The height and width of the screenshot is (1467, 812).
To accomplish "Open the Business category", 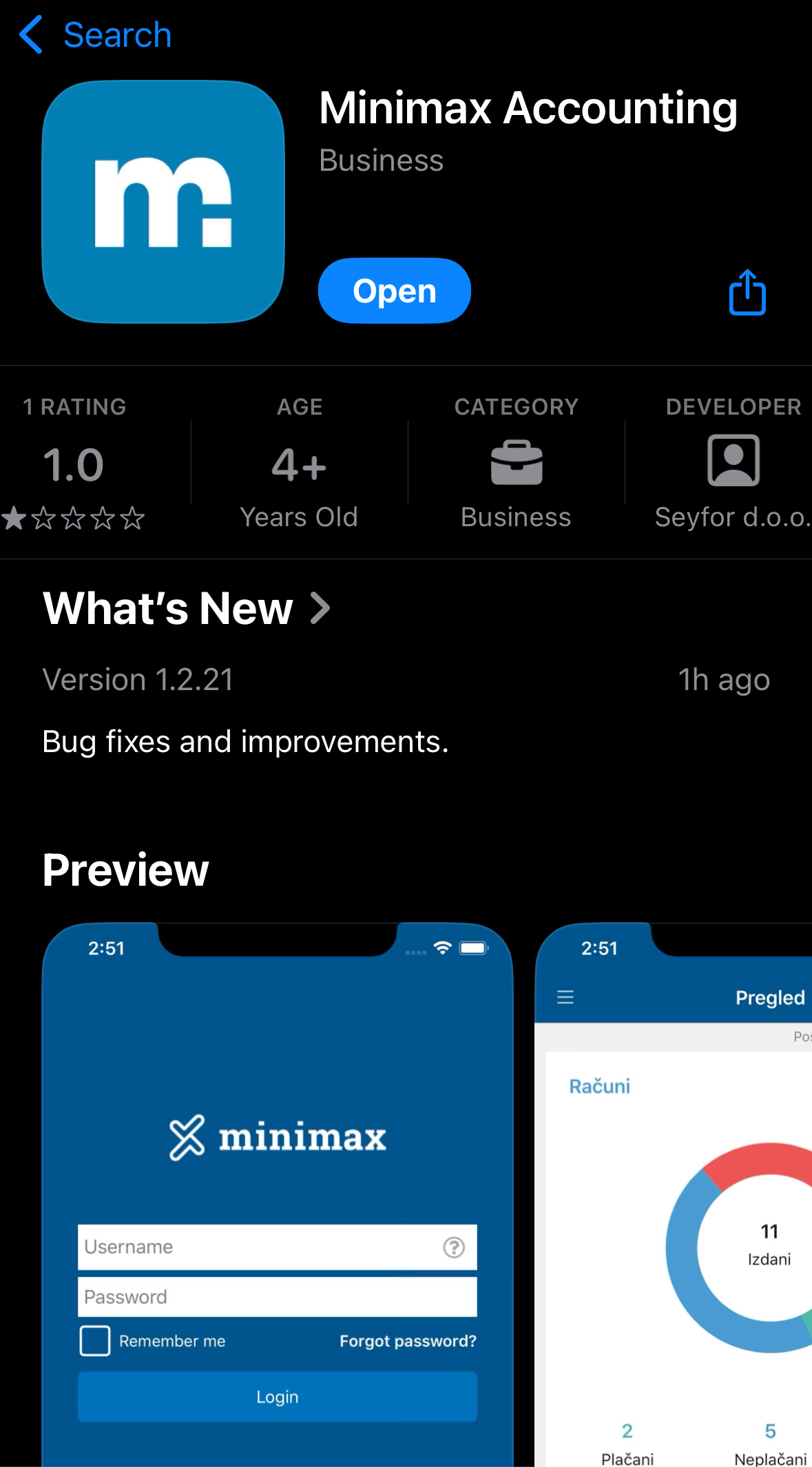I will click(x=516, y=466).
